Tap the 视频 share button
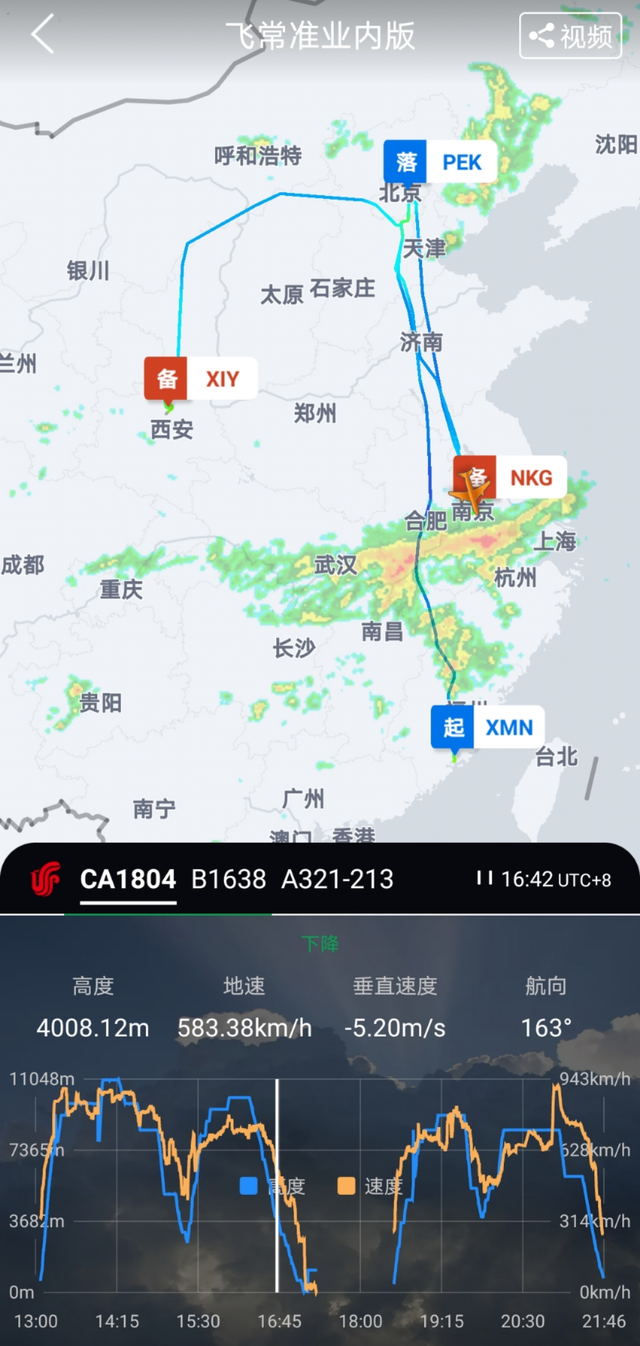 pyautogui.click(x=570, y=36)
